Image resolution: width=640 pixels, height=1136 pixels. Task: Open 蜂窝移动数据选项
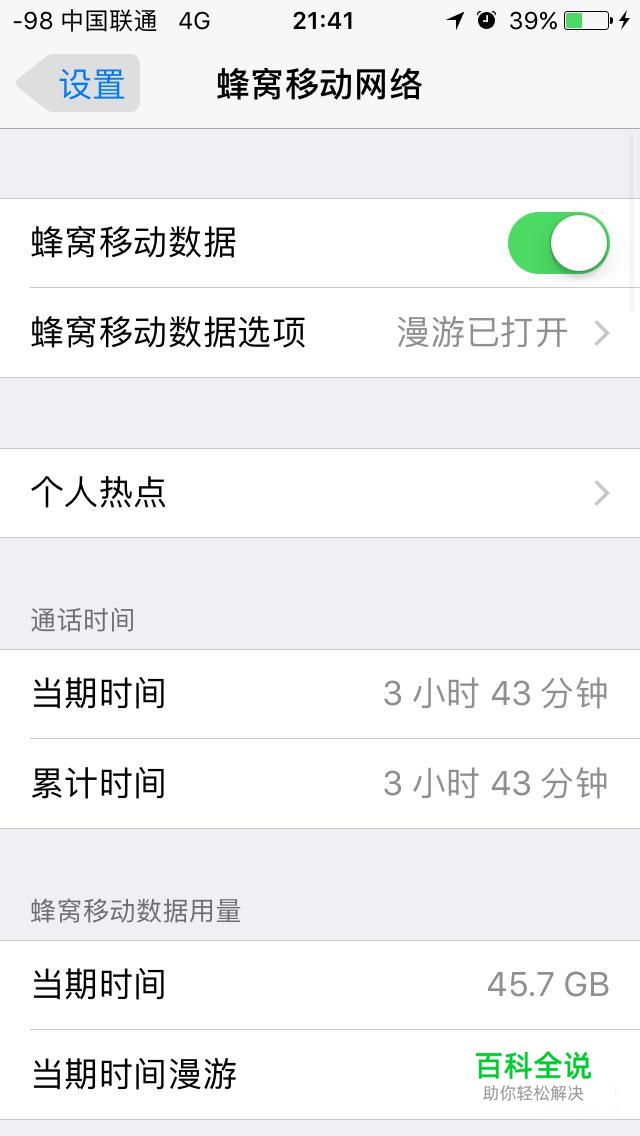tap(320, 332)
